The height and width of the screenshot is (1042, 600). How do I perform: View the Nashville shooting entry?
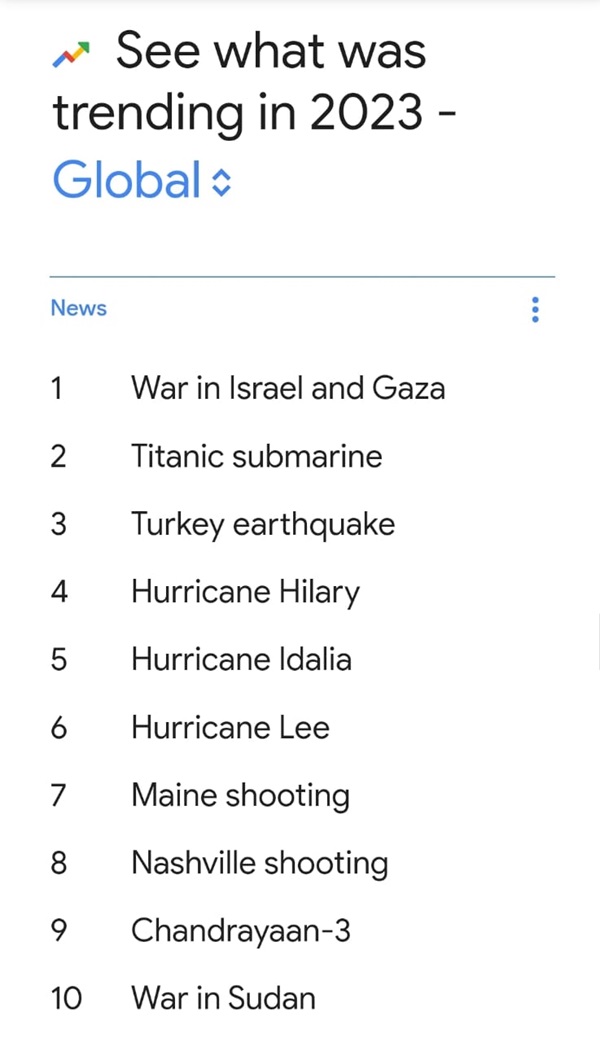click(260, 863)
